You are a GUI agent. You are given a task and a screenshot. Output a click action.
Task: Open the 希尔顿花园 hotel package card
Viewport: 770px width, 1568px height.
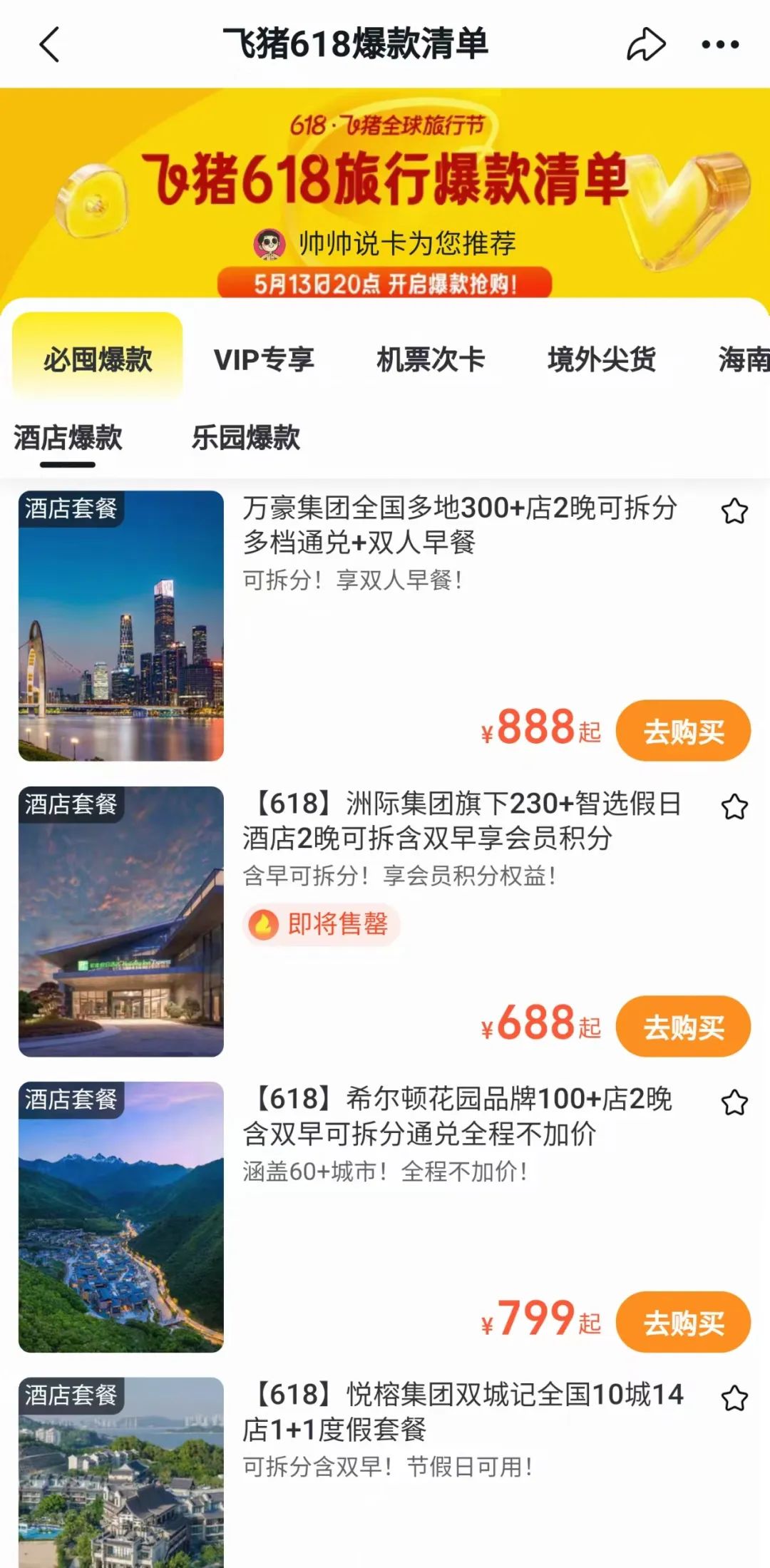click(x=458, y=1116)
